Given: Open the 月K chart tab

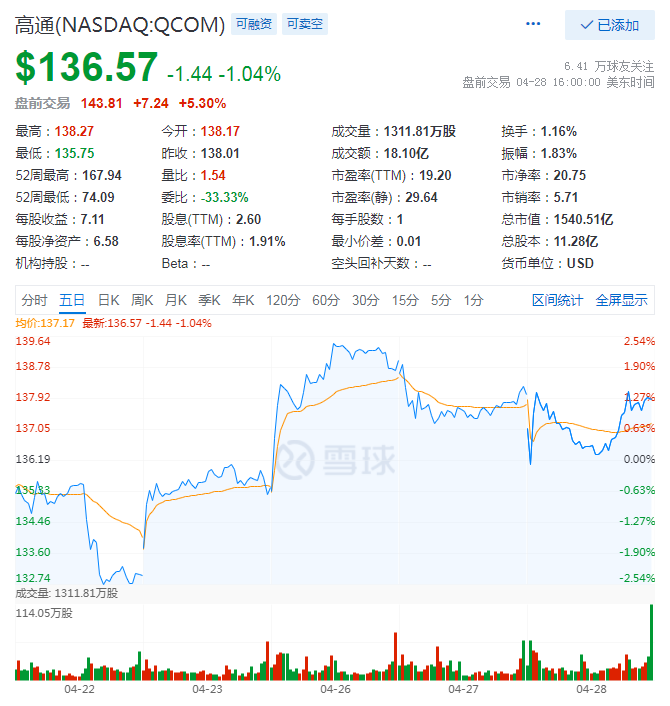Looking at the screenshot, I should (x=176, y=300).
